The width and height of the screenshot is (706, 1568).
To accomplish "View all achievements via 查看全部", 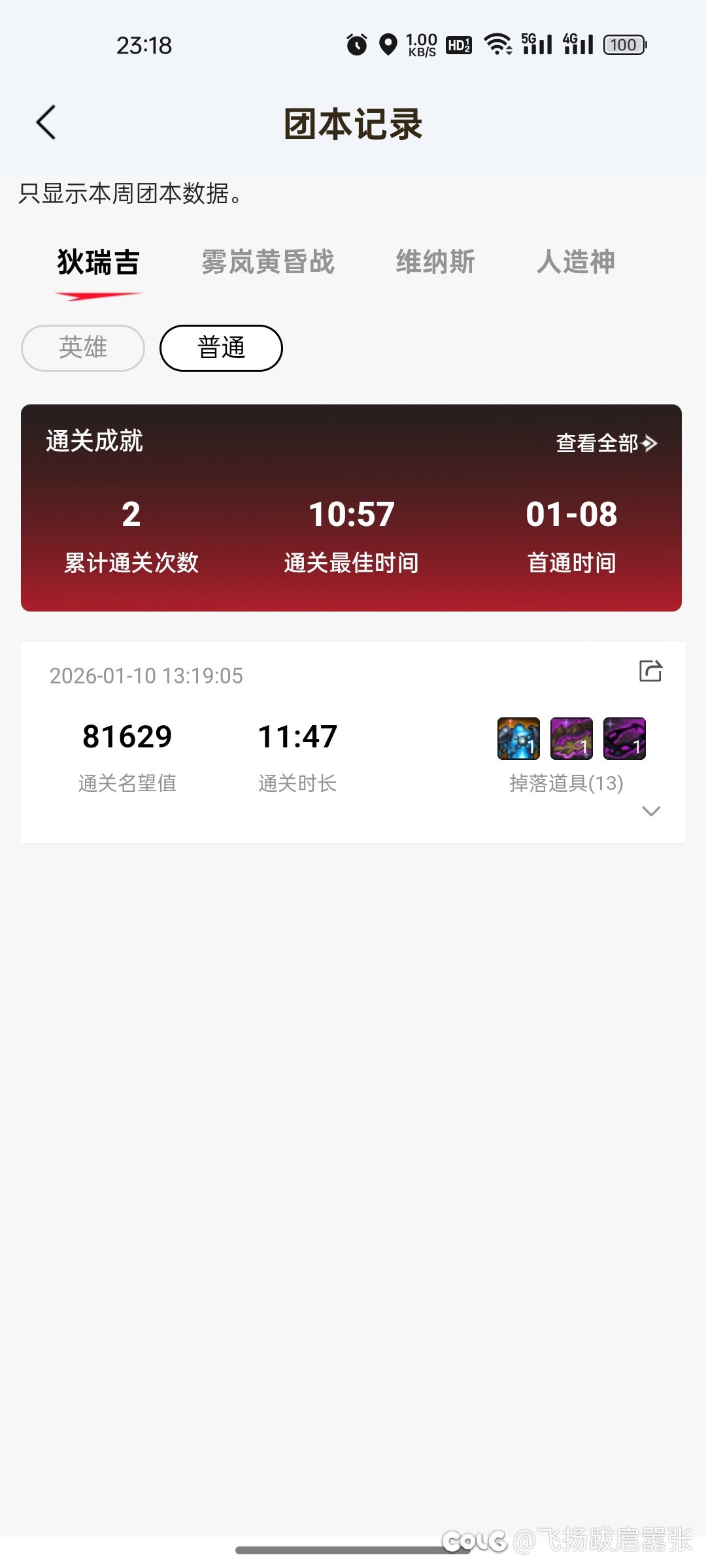I will click(606, 444).
